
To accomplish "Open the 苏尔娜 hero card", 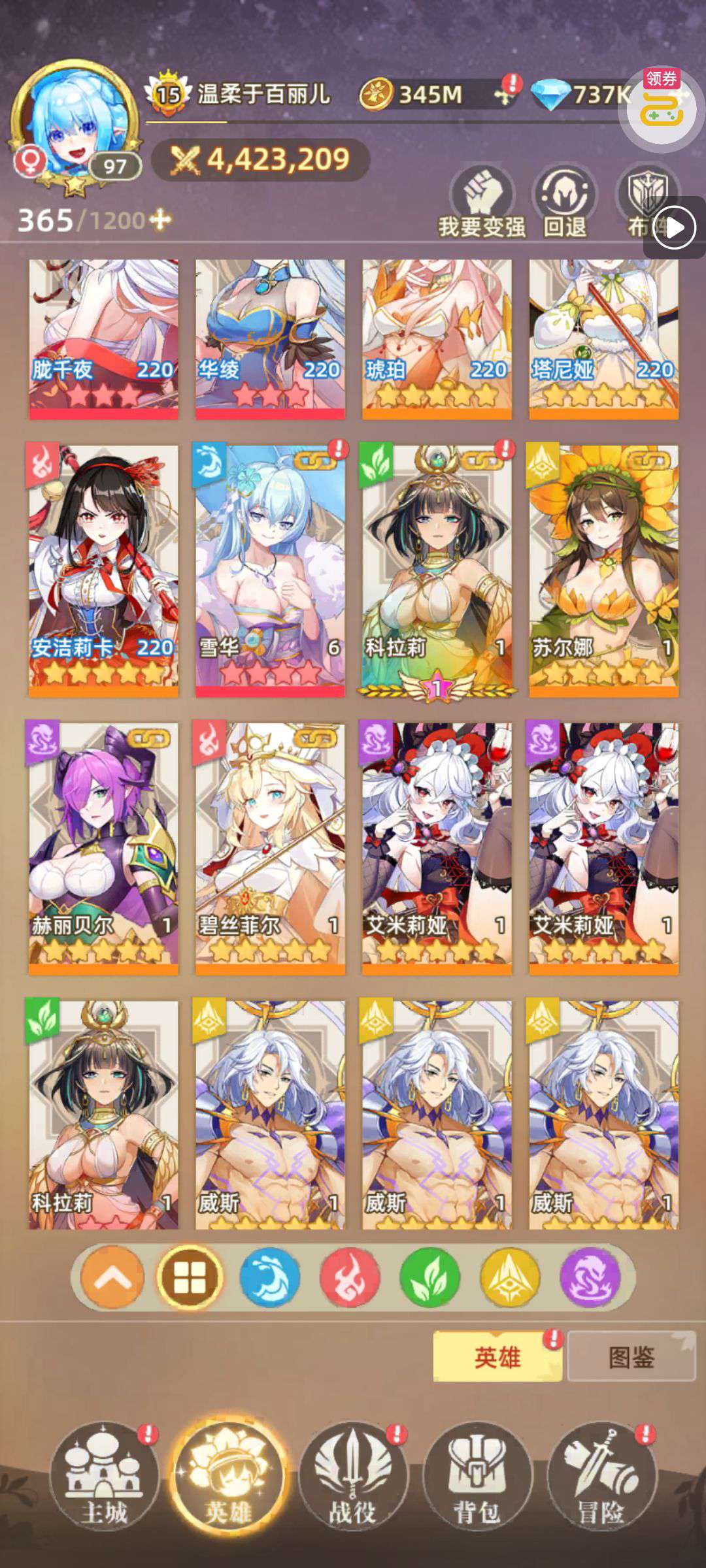I will click(x=603, y=570).
